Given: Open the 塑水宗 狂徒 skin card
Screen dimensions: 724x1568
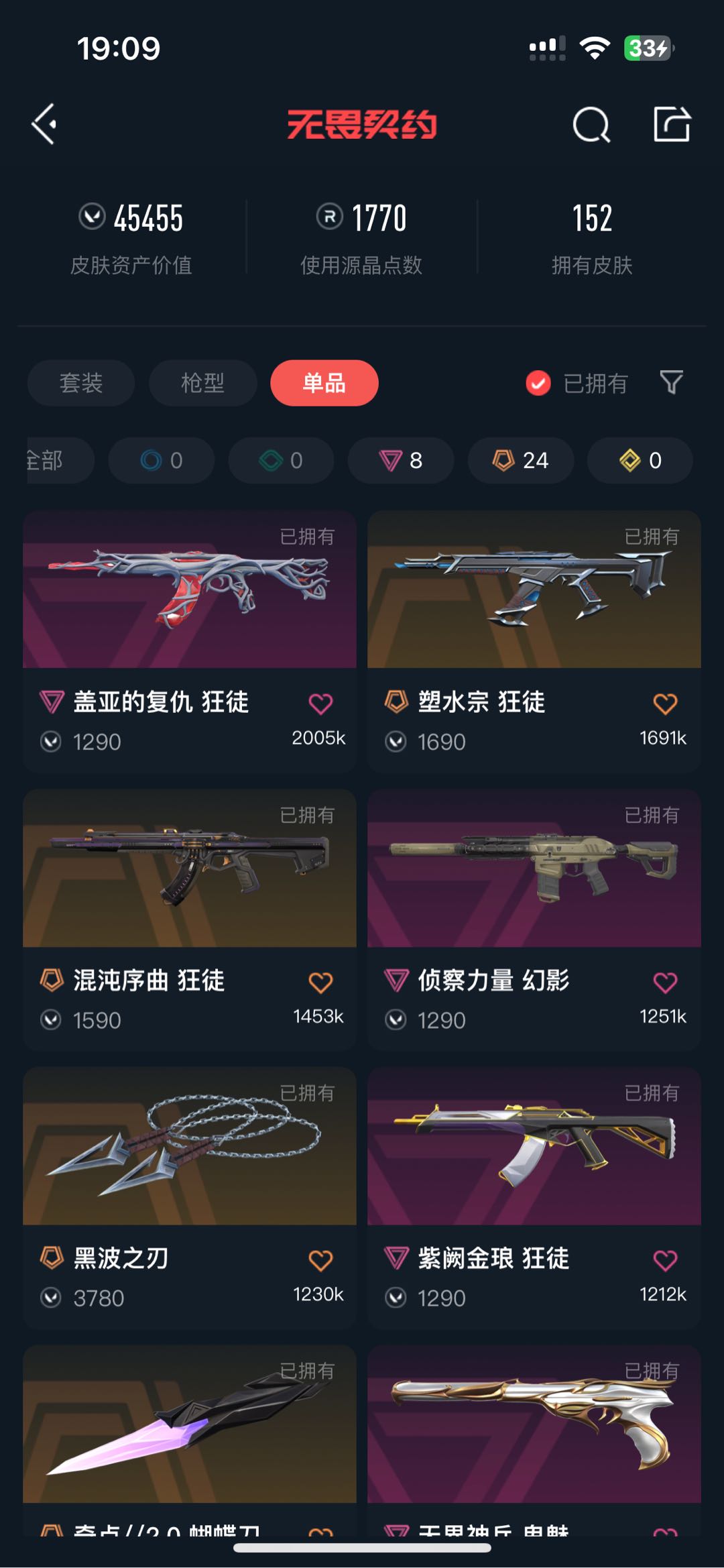Looking at the screenshot, I should point(534,641).
